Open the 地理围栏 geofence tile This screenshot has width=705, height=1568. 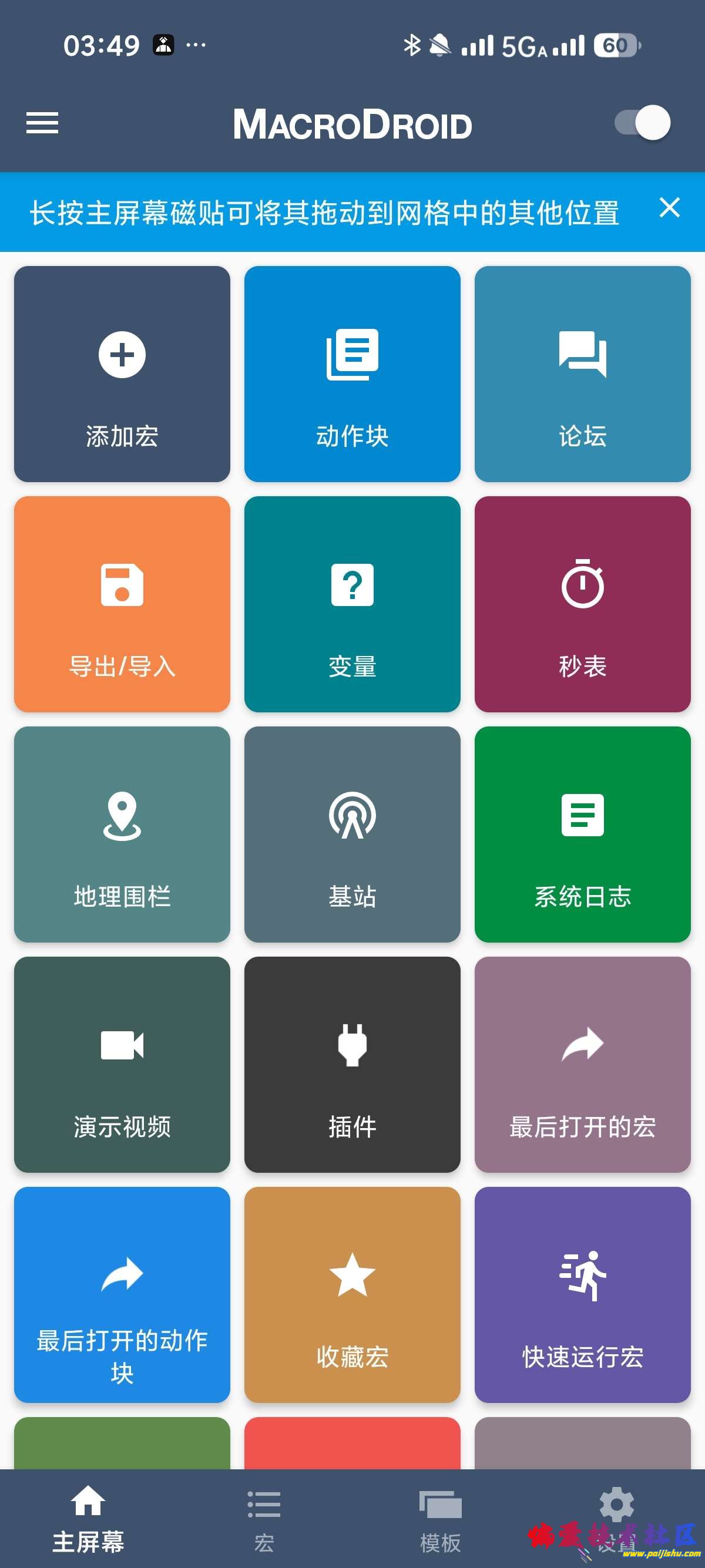point(122,834)
